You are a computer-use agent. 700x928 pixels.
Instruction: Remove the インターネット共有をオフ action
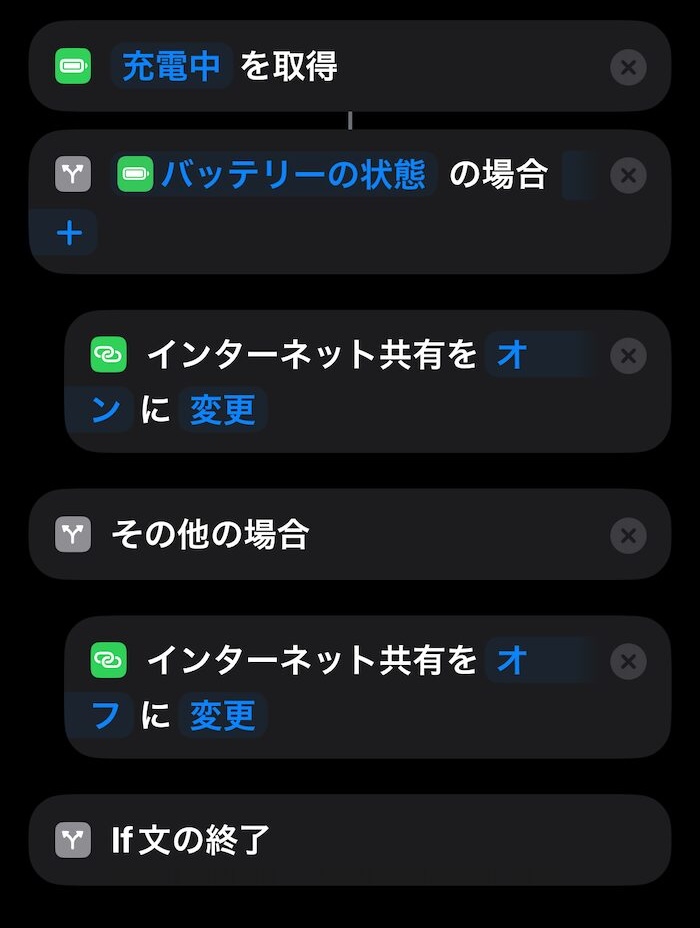tap(628, 662)
